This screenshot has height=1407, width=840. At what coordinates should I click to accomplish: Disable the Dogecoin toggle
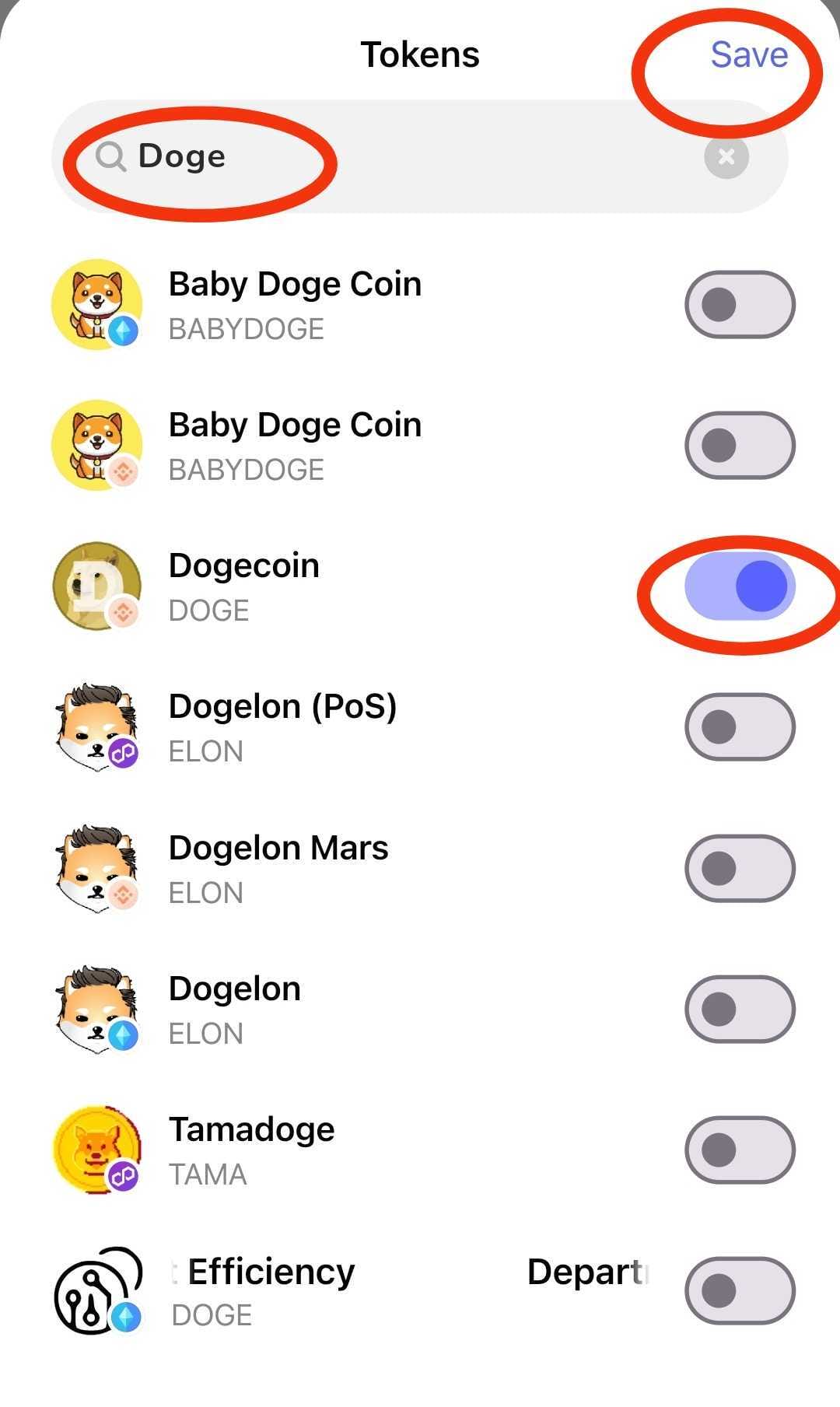[x=737, y=587]
